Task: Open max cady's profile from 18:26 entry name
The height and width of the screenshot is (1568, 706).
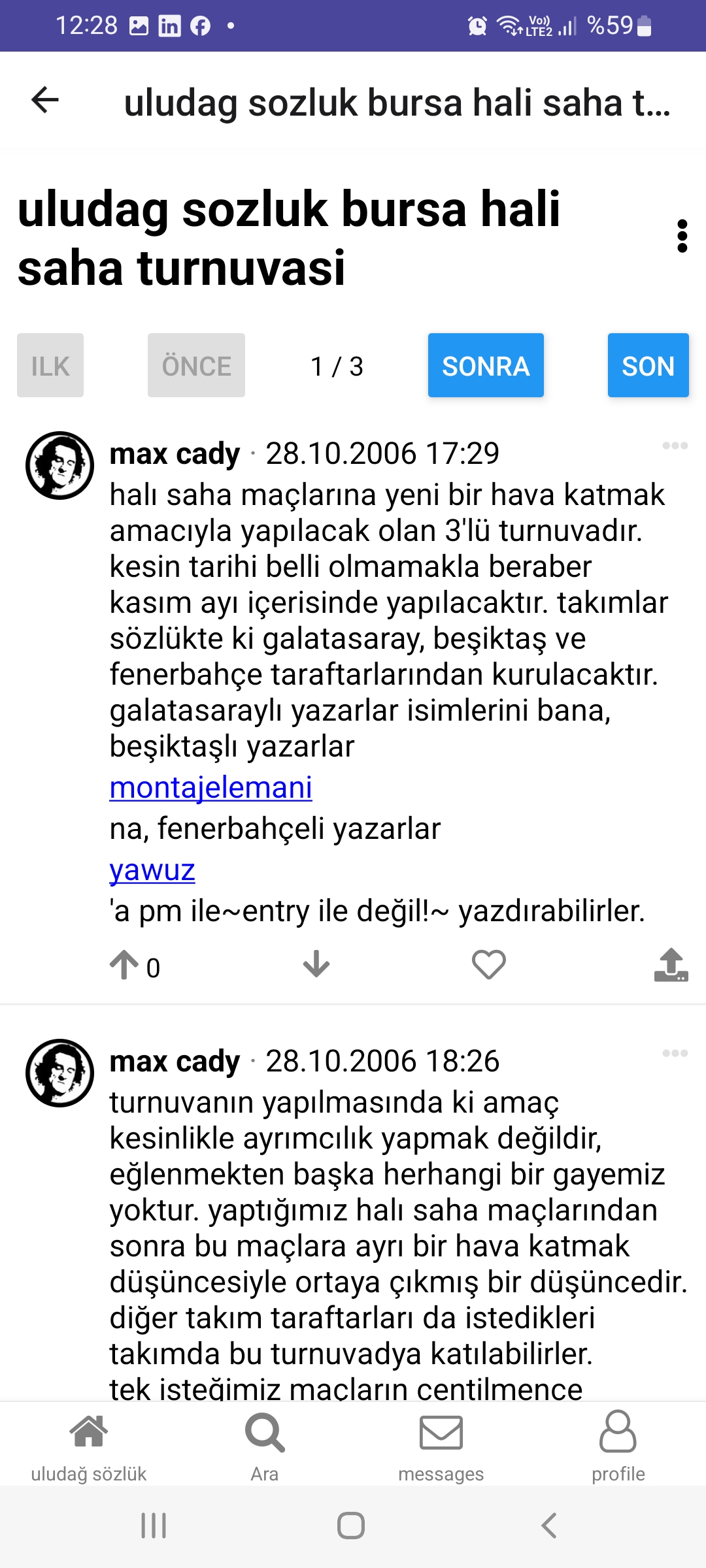Action: (175, 1061)
